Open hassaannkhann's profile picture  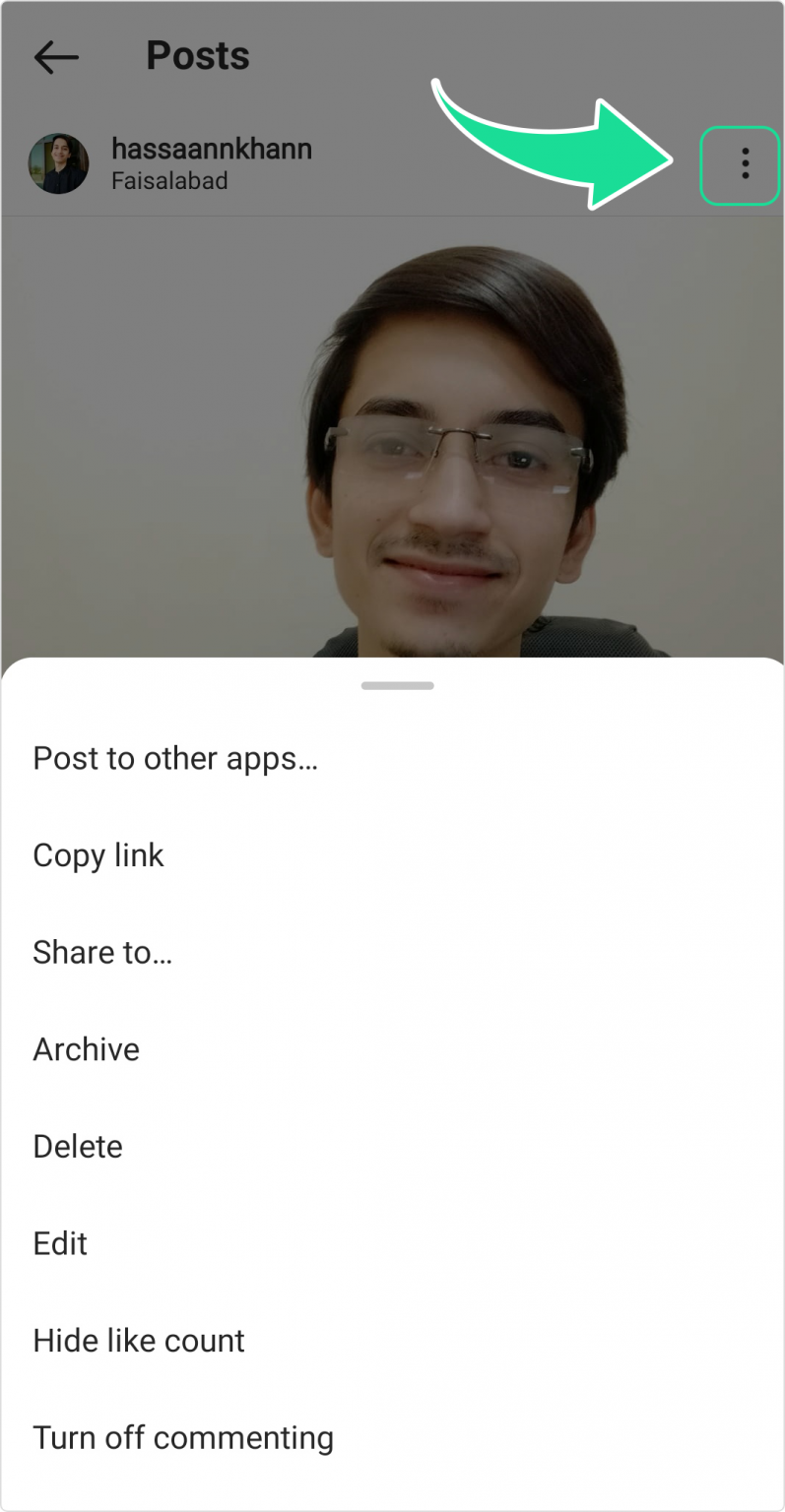(x=58, y=163)
